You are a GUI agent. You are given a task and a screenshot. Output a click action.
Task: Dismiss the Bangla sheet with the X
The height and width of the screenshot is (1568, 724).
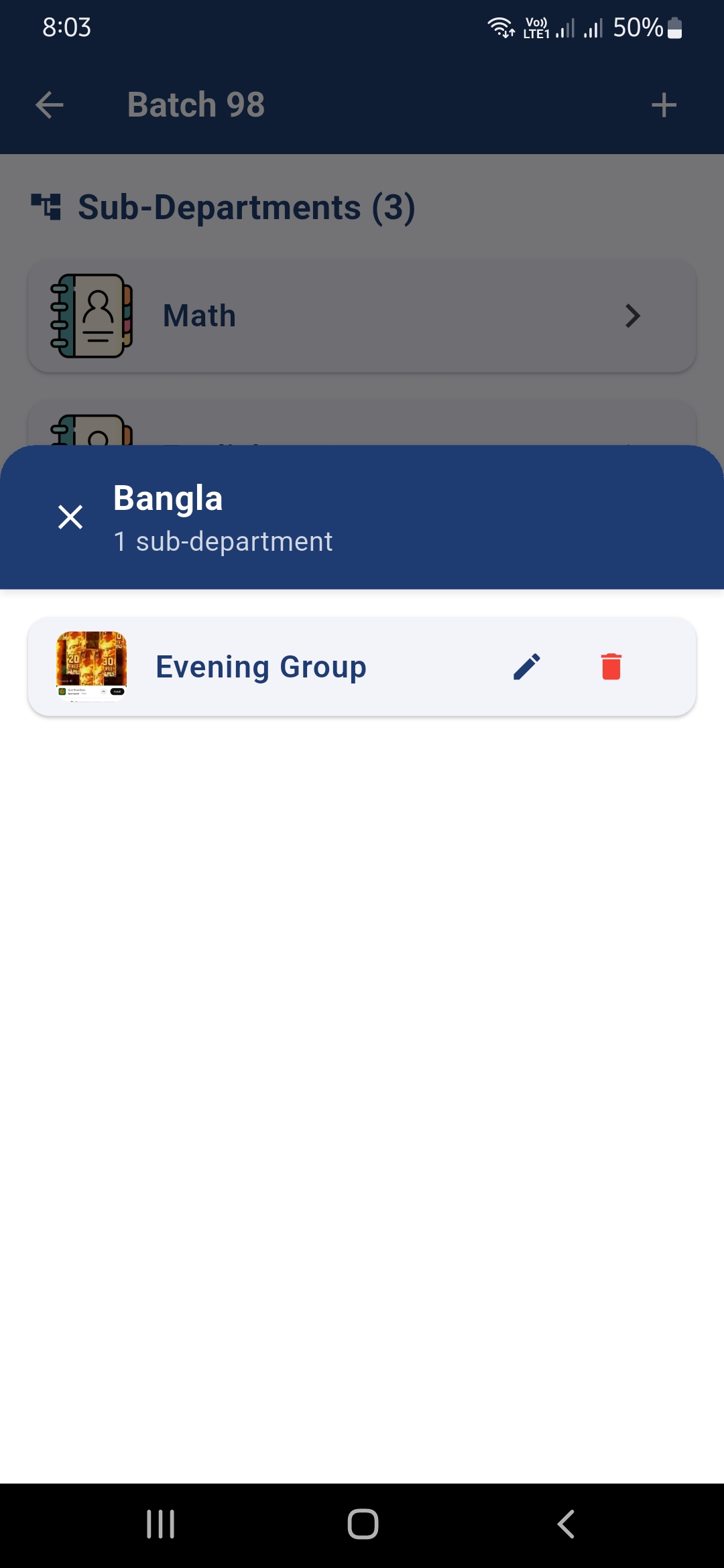(x=70, y=517)
